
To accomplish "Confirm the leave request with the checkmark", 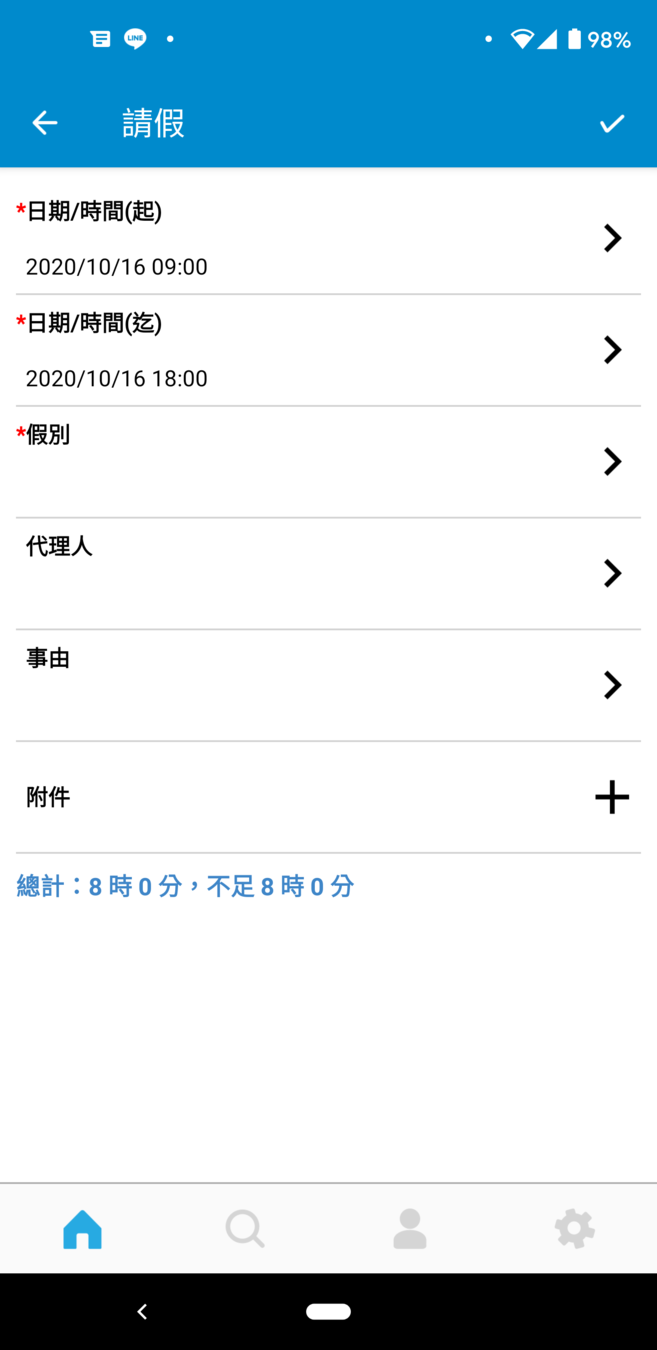I will point(612,123).
